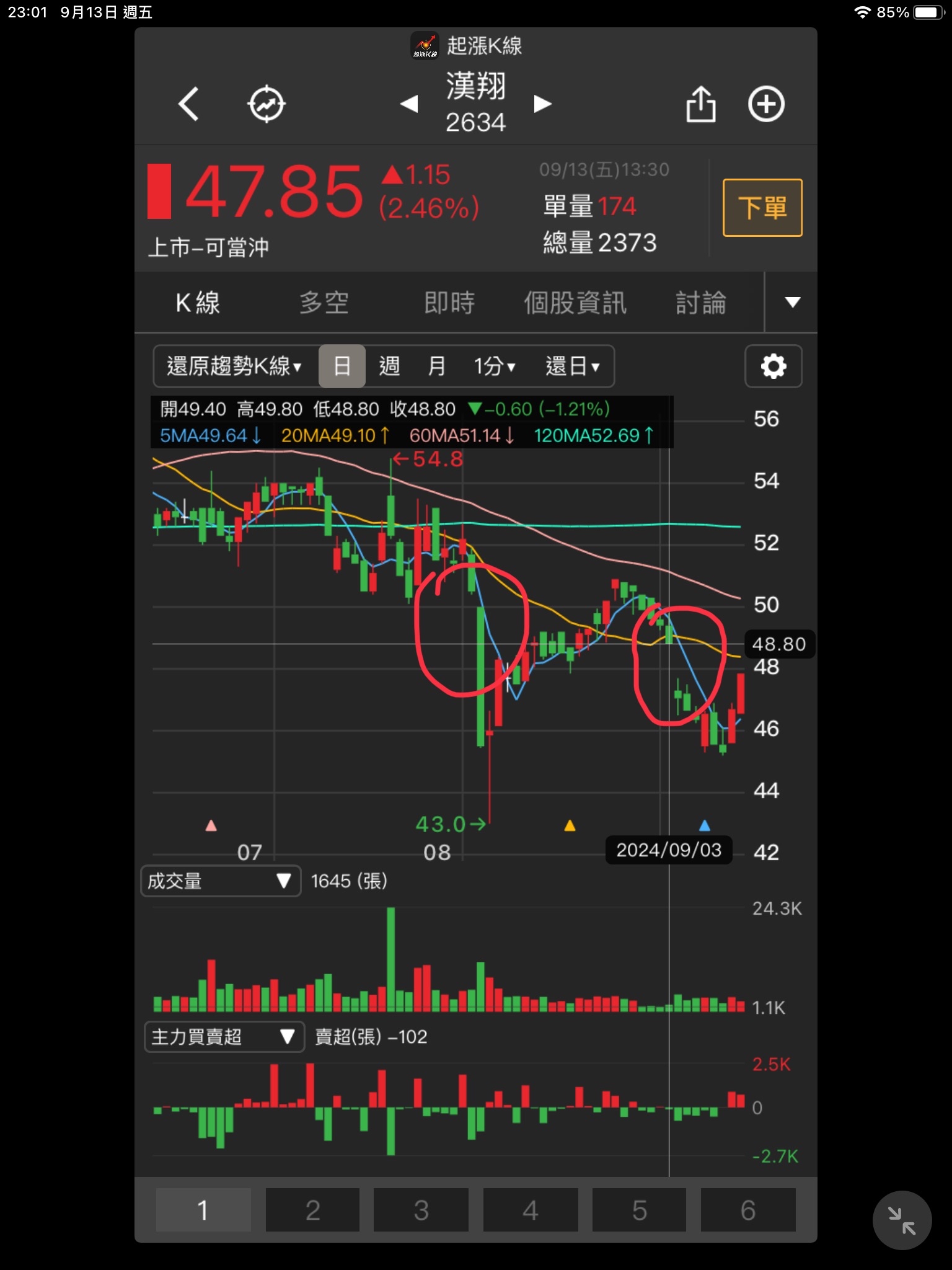Tap the 下單 order button

coord(762,208)
